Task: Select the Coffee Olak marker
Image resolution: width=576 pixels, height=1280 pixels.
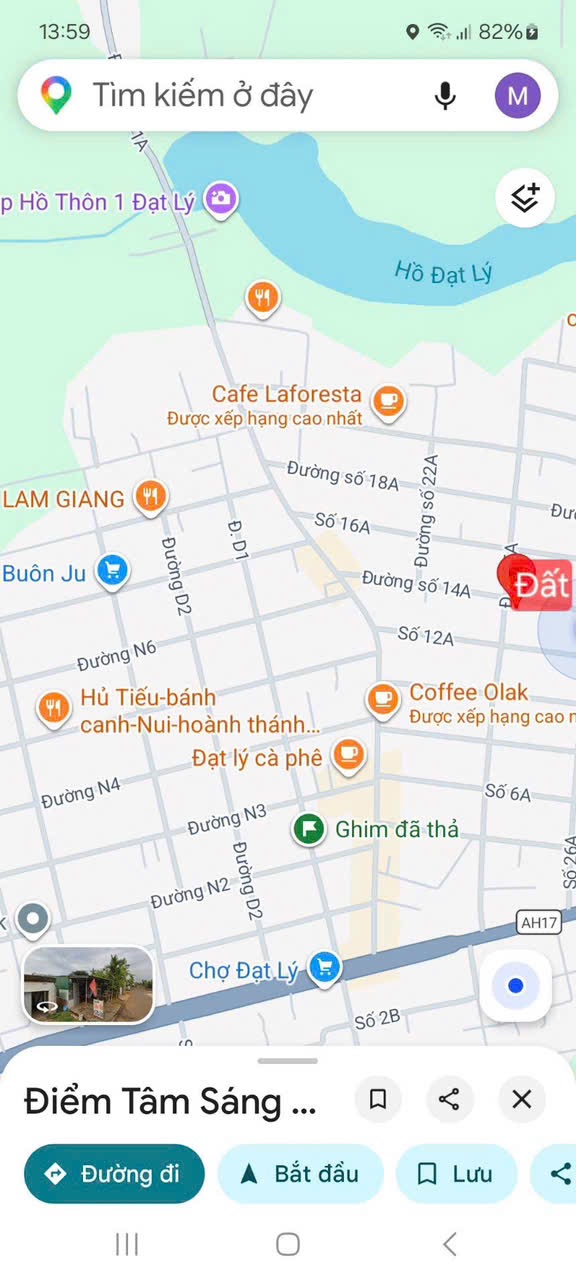Action: click(383, 699)
